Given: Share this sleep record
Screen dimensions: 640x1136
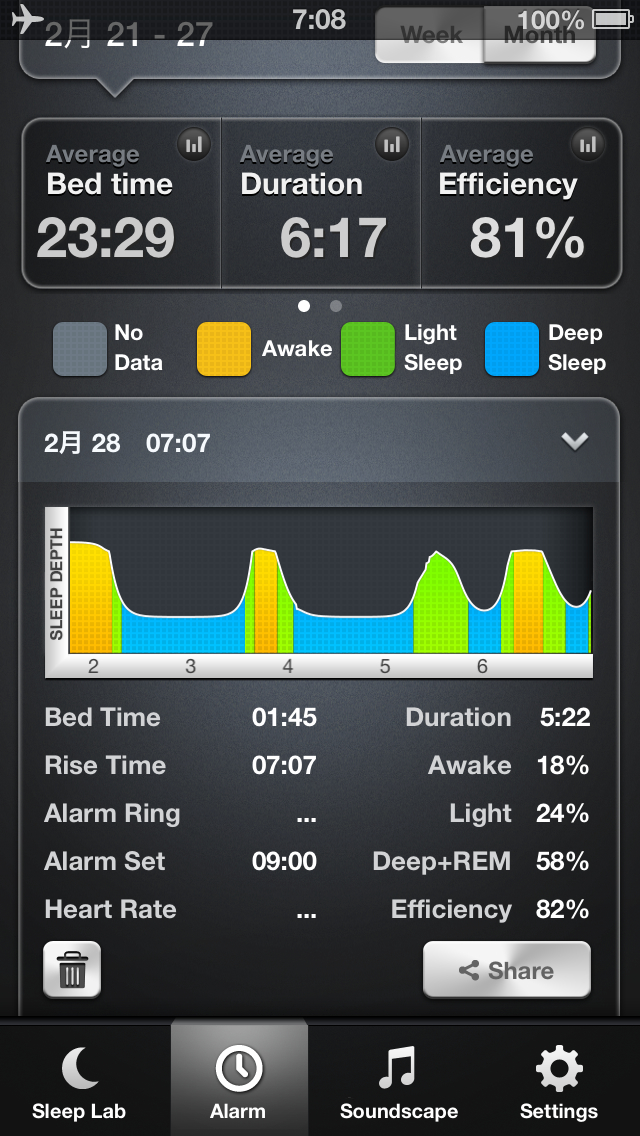Looking at the screenshot, I should click(x=507, y=969).
